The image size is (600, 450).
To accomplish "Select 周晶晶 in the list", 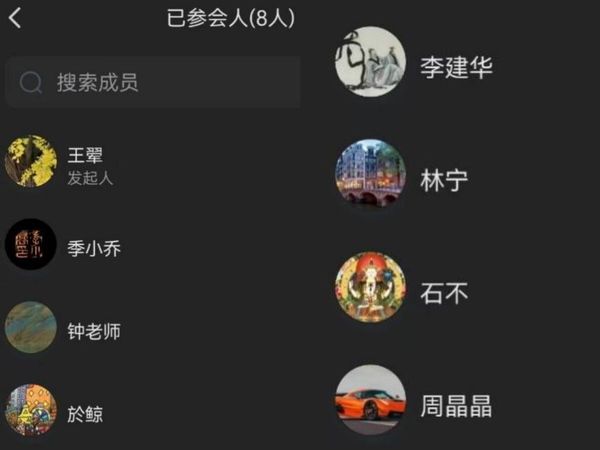I will click(x=455, y=406).
